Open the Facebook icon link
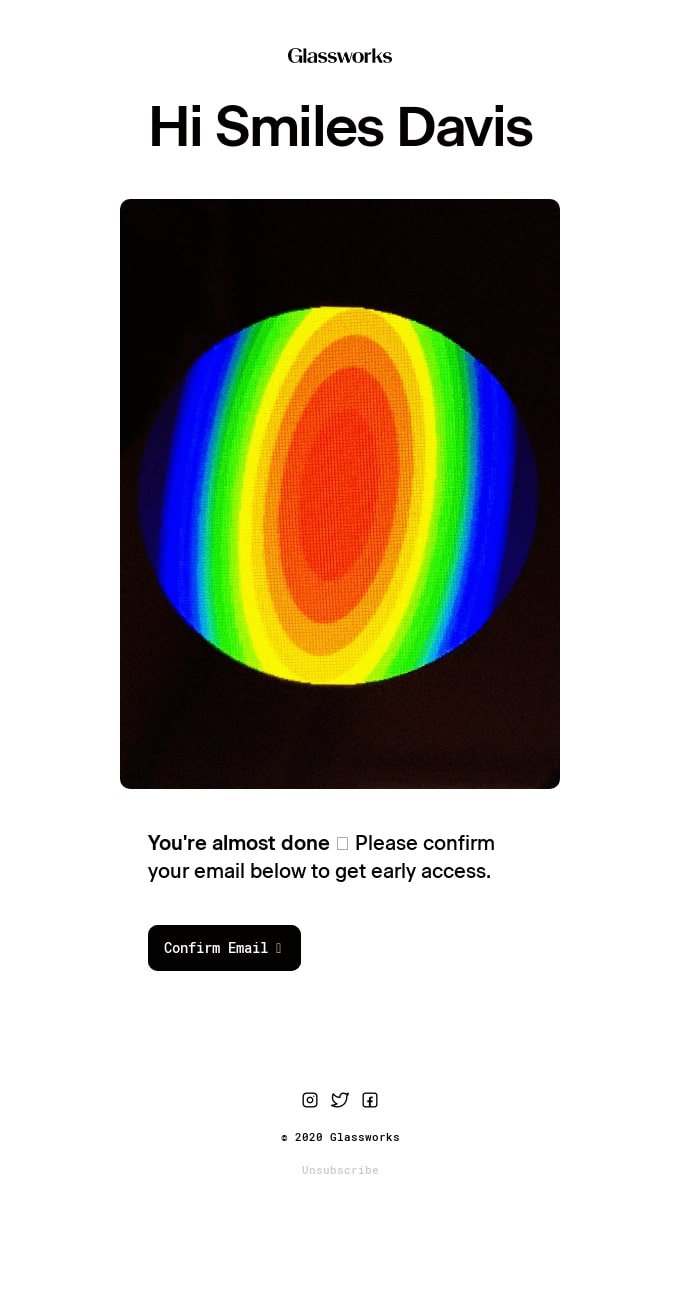The image size is (680, 1309). tap(370, 1100)
